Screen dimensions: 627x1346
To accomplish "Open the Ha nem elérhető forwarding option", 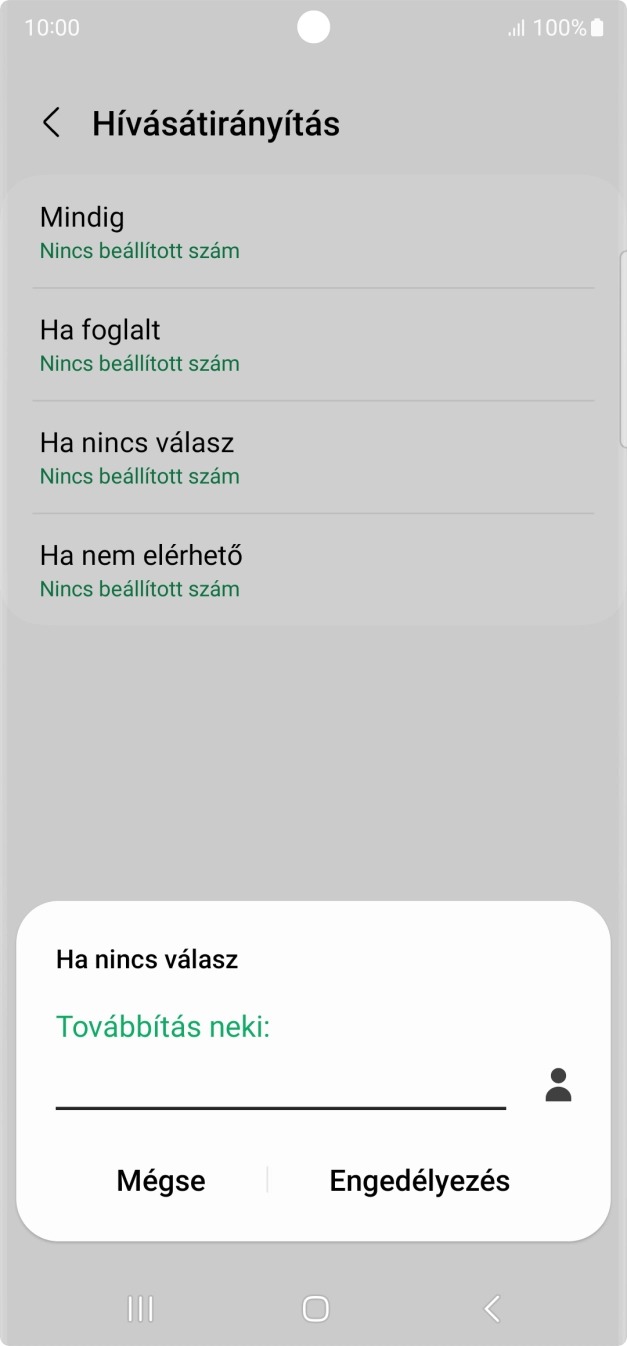I will point(312,571).
